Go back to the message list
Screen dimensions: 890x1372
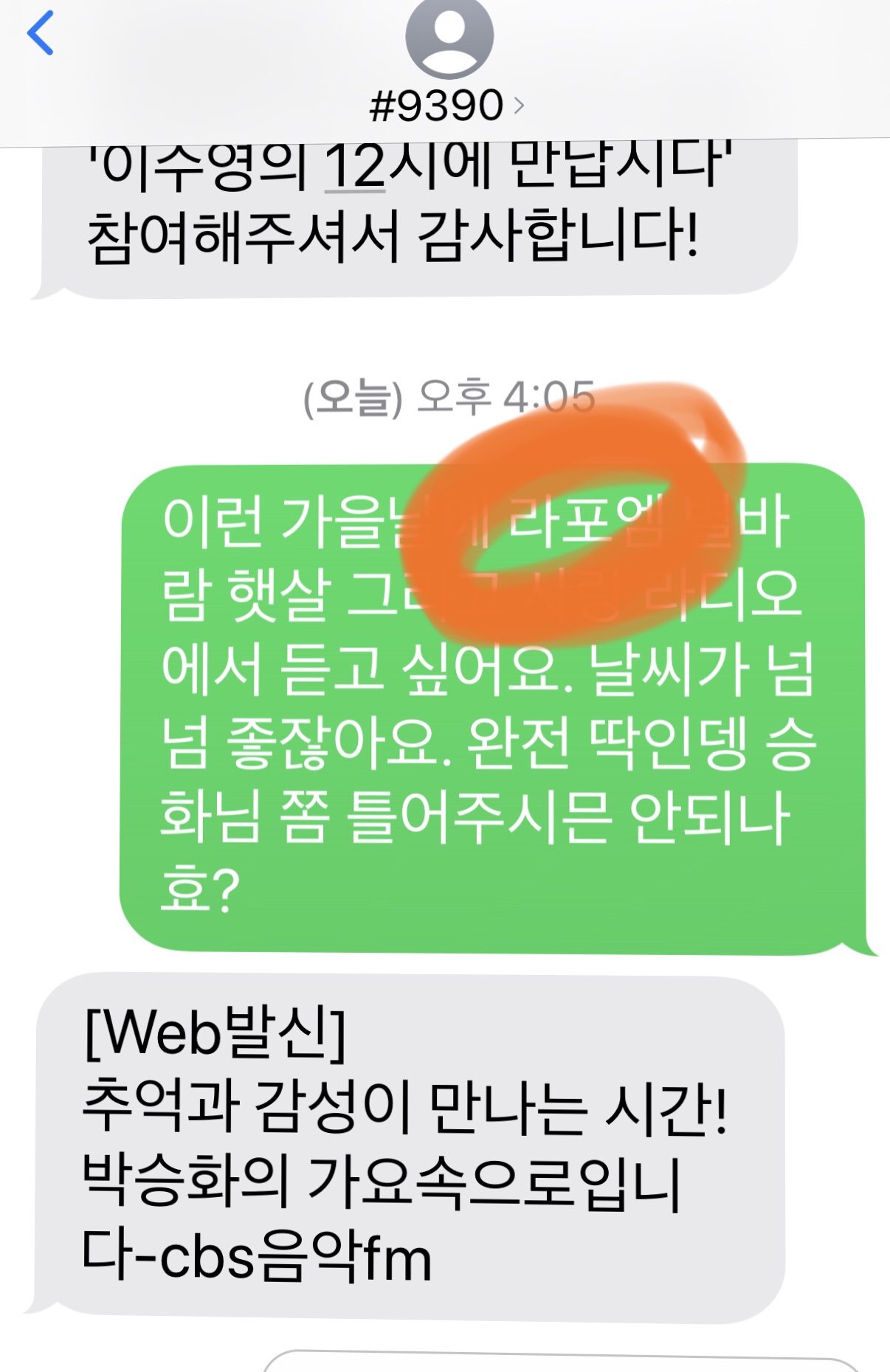(40, 33)
